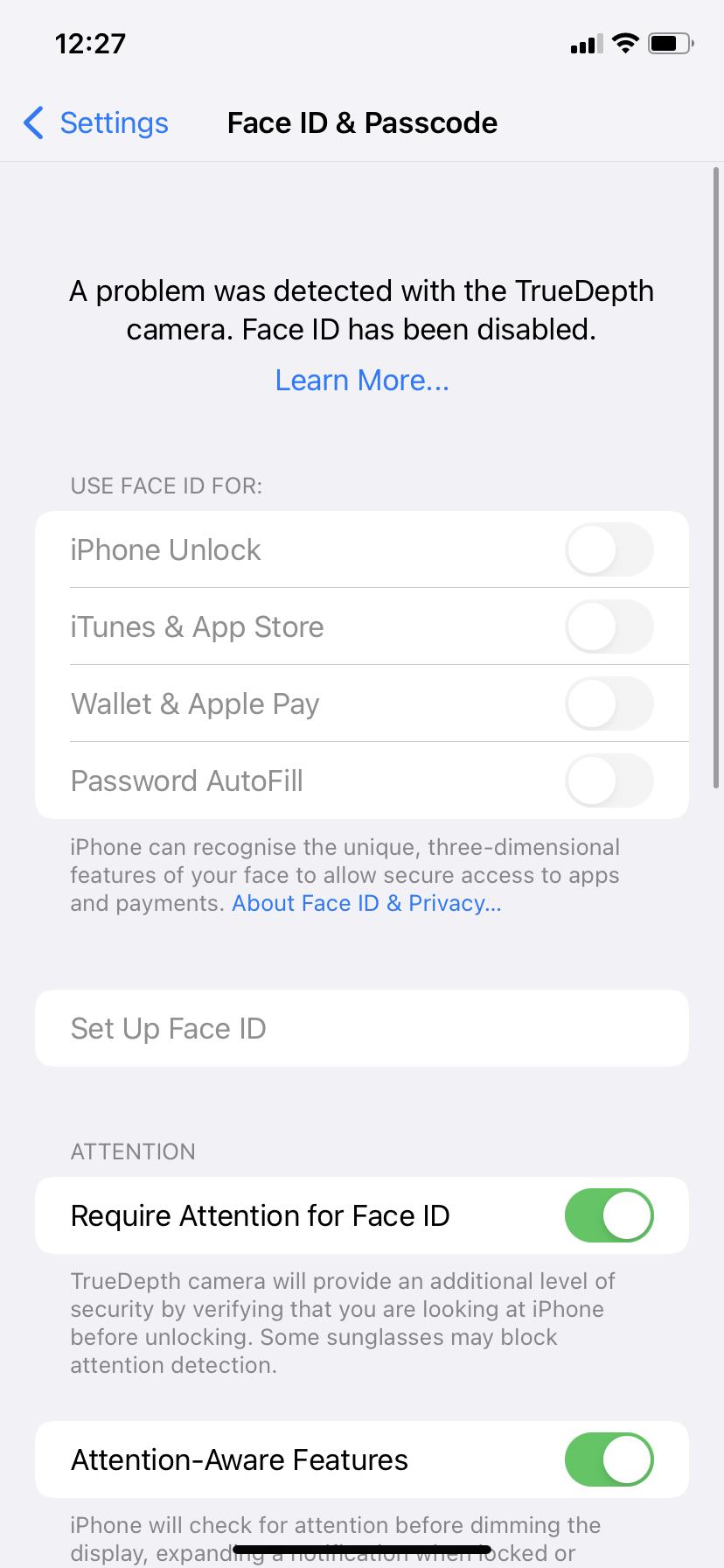Tap Set Up Face ID
This screenshot has height=1568, width=724.
tap(361, 1028)
